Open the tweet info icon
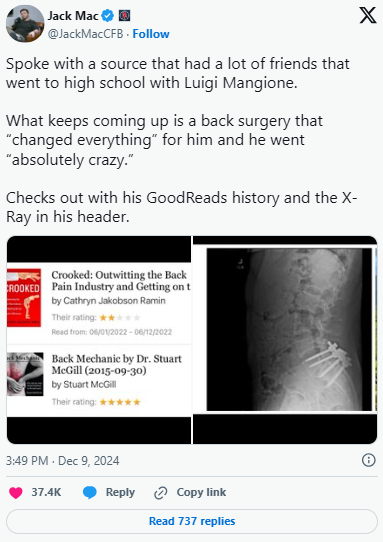383x542 pixels. (368, 460)
